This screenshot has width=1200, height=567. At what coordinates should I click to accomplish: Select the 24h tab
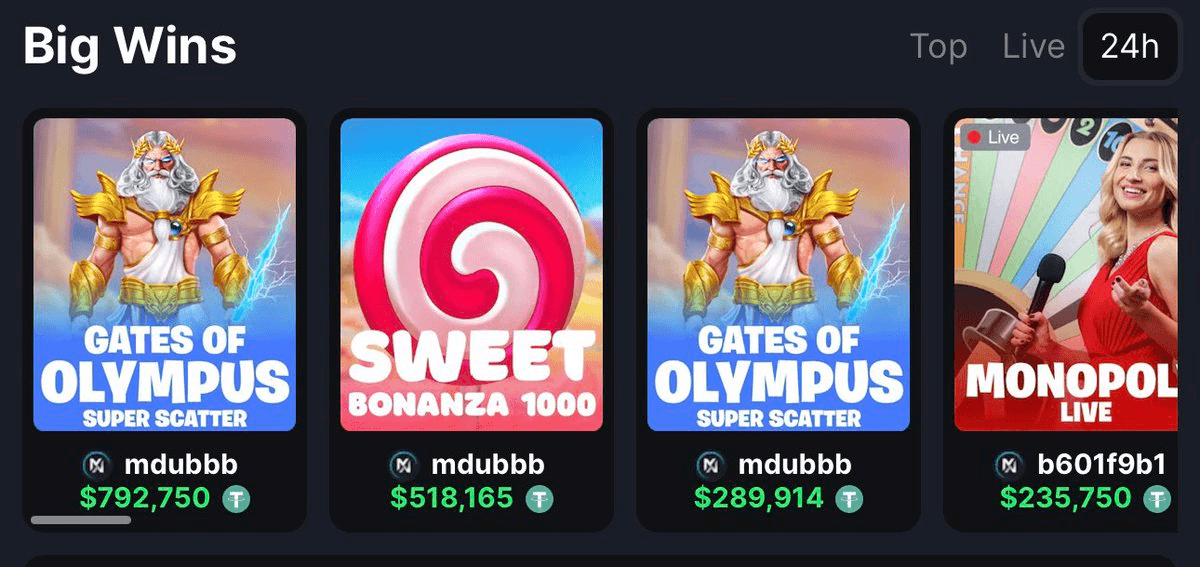(x=1129, y=47)
